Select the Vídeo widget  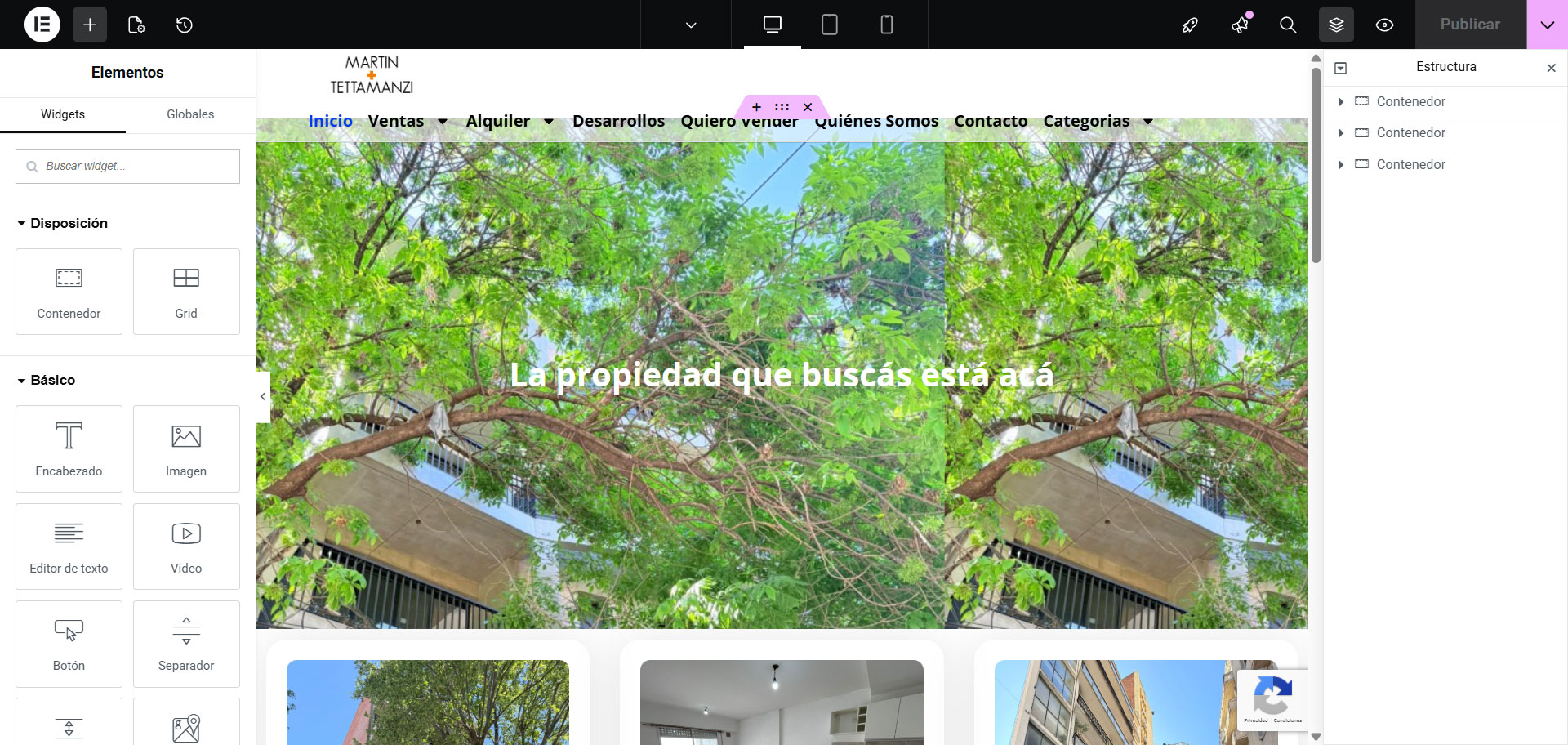coord(186,546)
